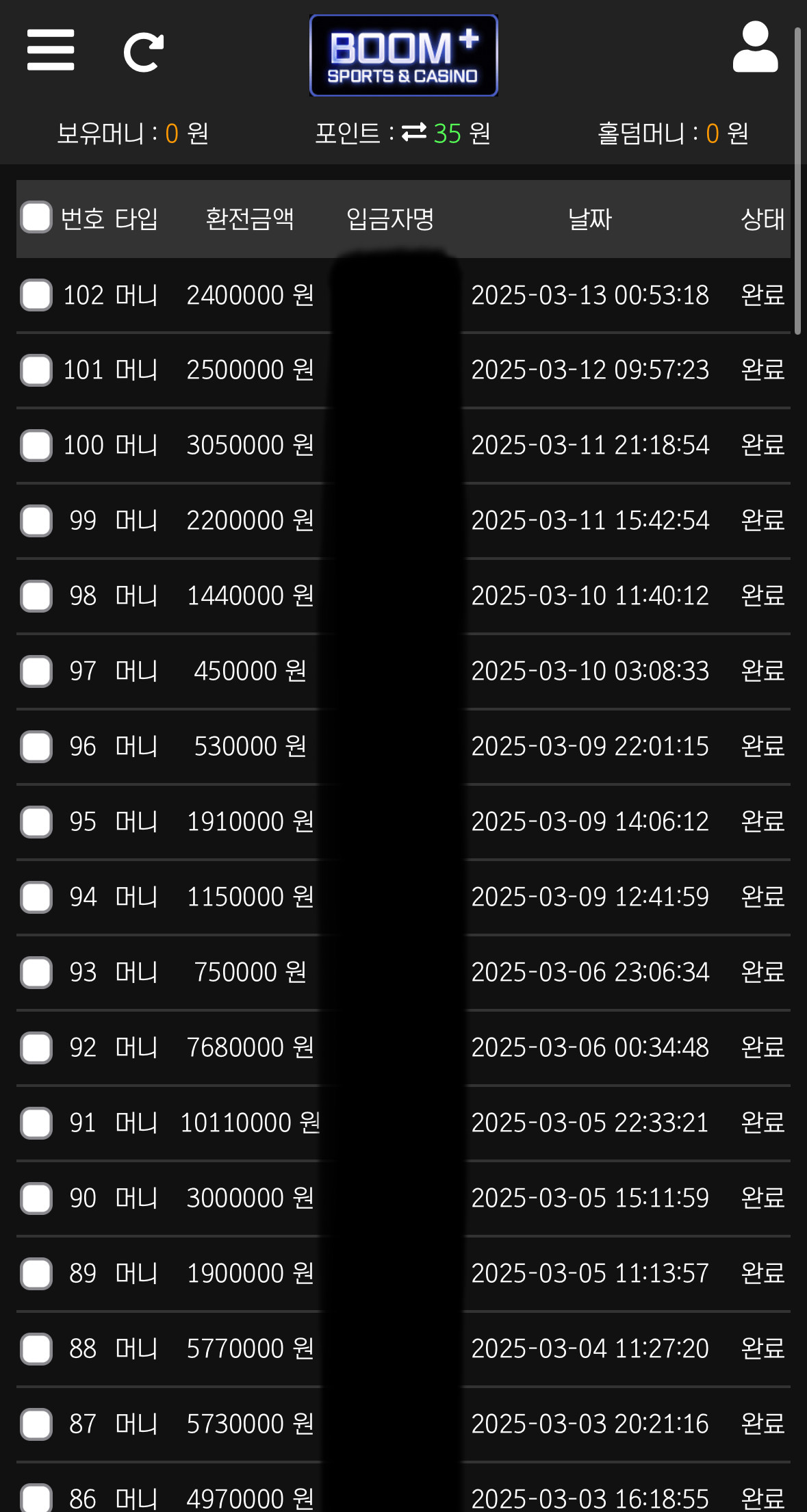Tick the checkbox for row 99
The height and width of the screenshot is (1512, 807).
pyautogui.click(x=36, y=521)
